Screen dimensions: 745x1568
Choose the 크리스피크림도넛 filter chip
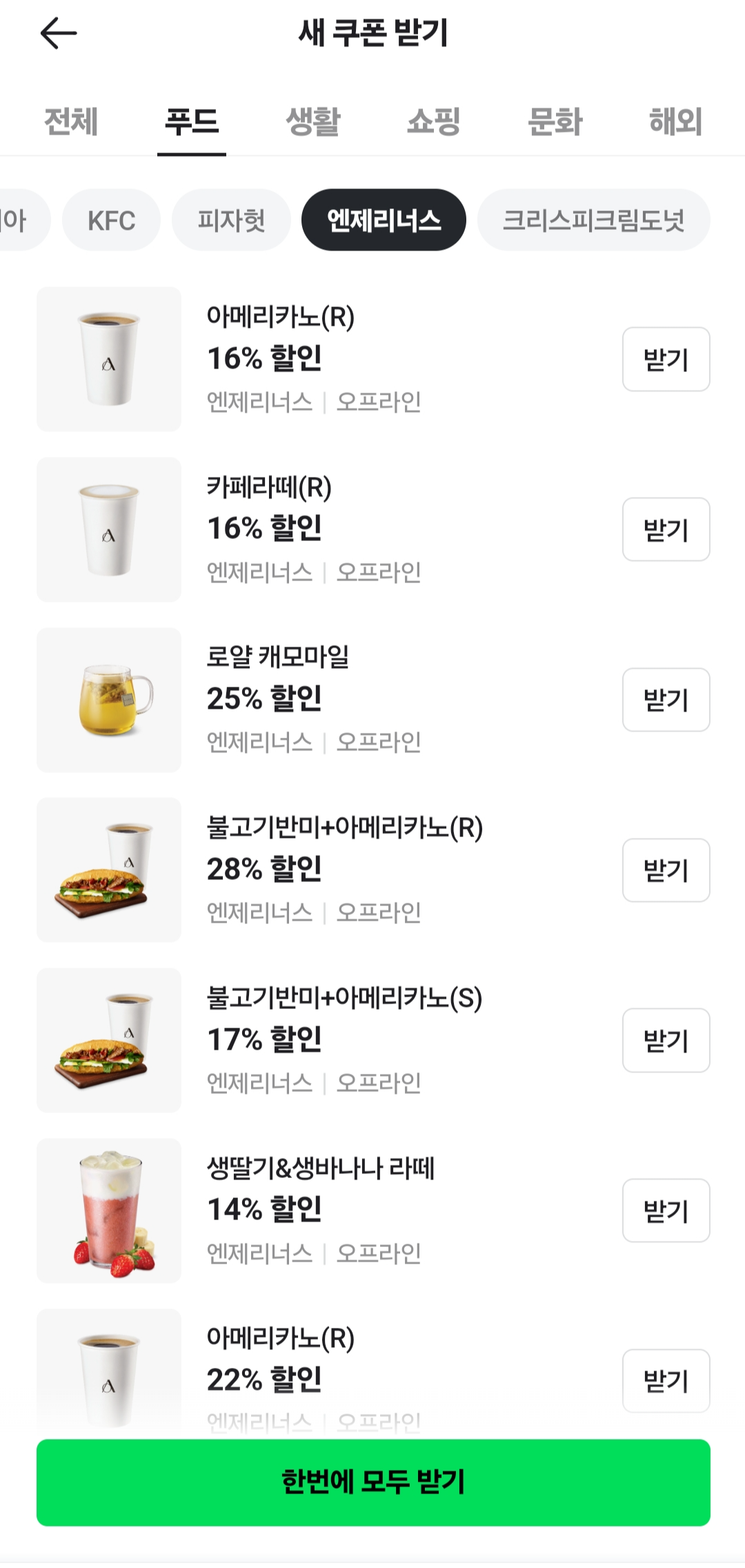[595, 219]
